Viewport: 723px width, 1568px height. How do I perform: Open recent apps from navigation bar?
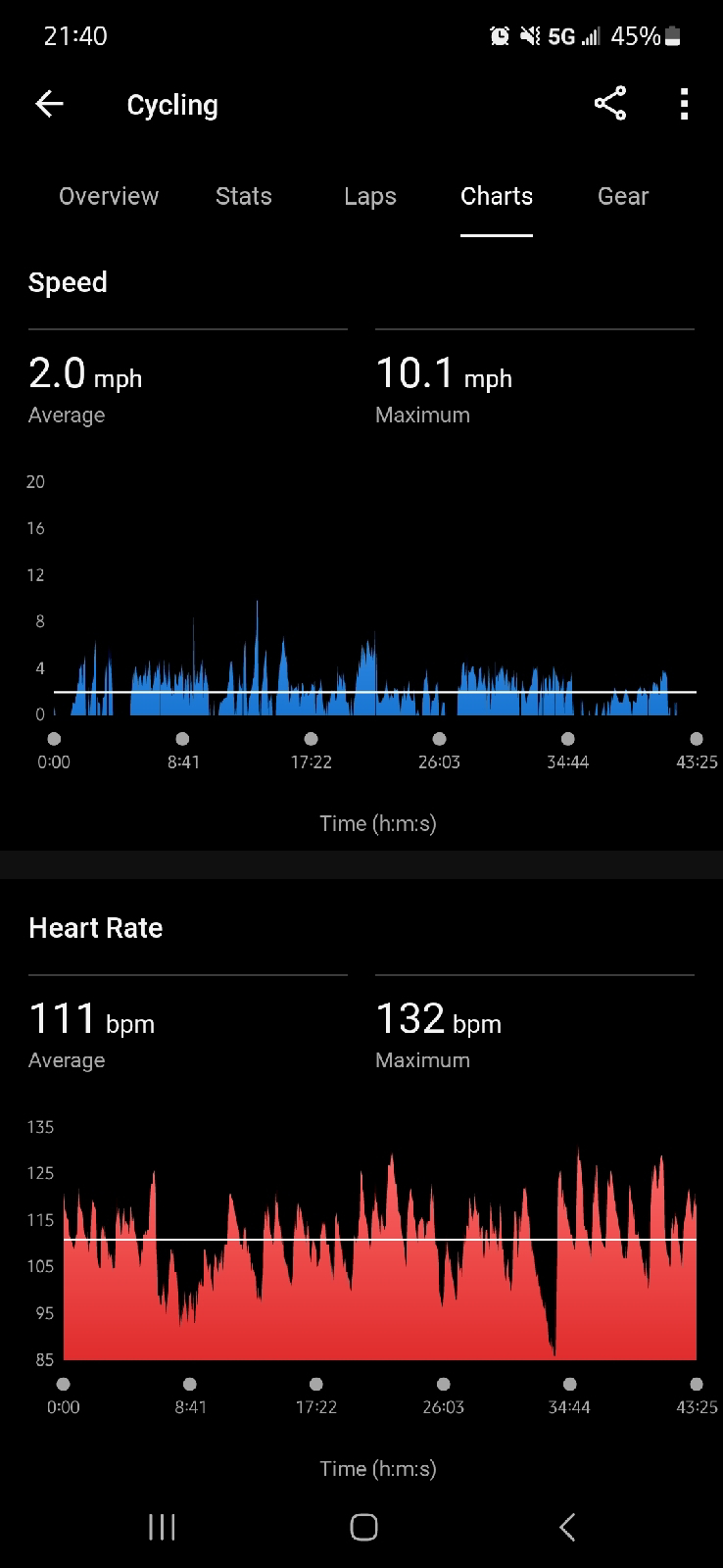(162, 1526)
